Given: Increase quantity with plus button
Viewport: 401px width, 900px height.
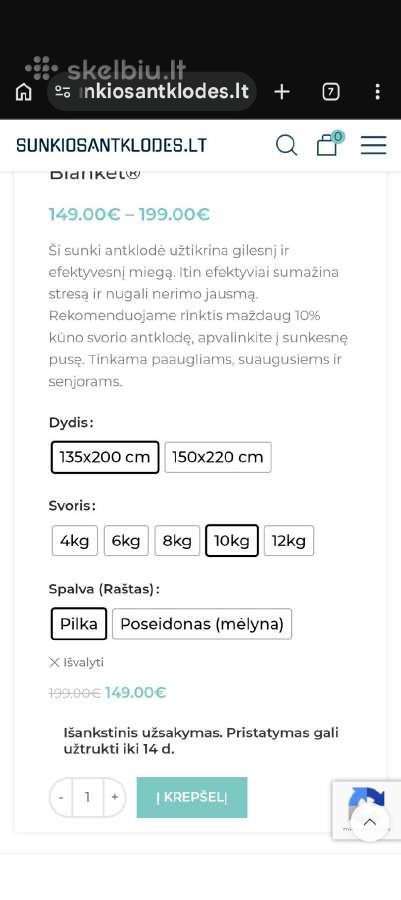Looking at the screenshot, I should tap(114, 797).
